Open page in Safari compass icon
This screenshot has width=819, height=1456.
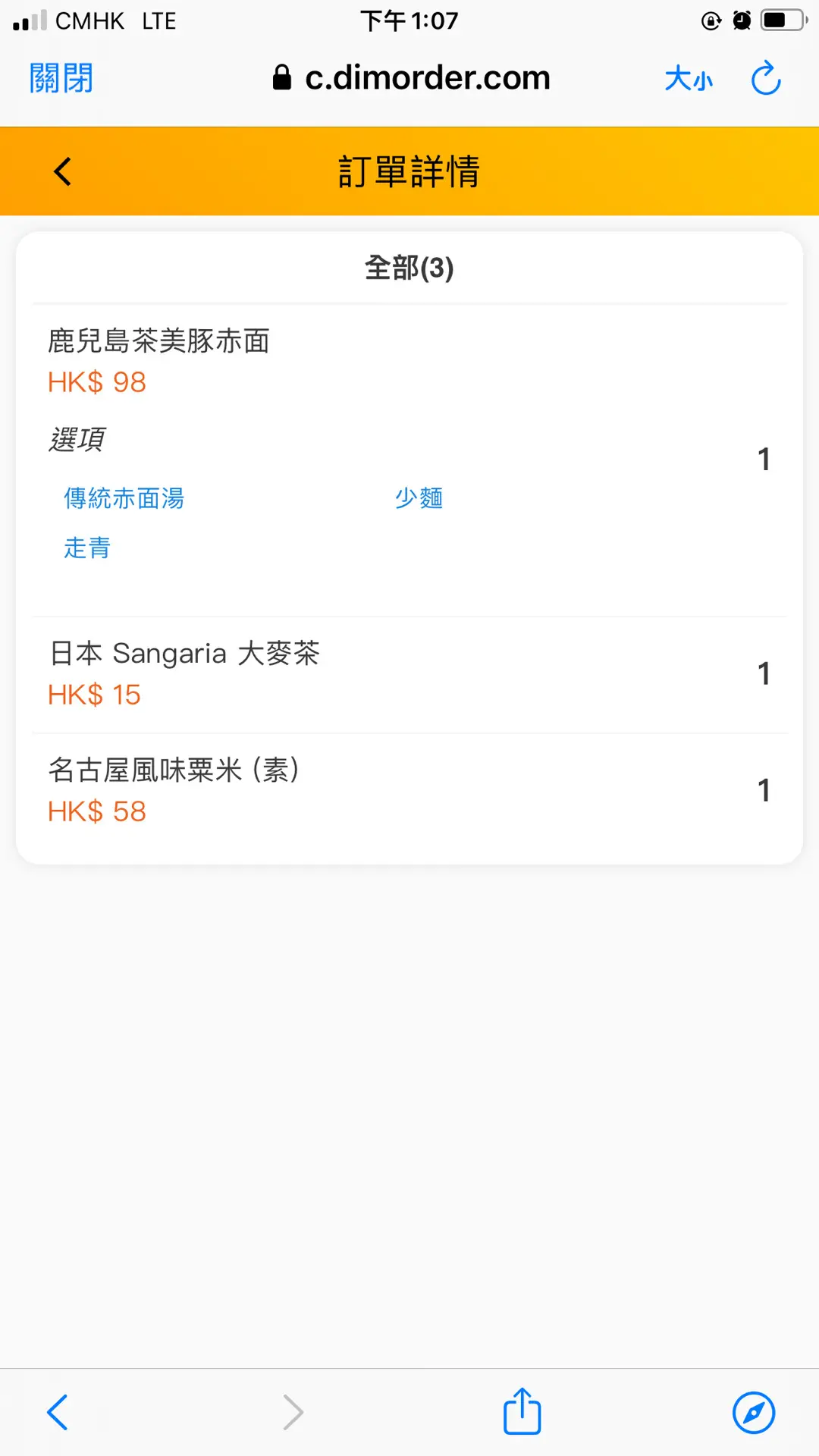point(753,1412)
